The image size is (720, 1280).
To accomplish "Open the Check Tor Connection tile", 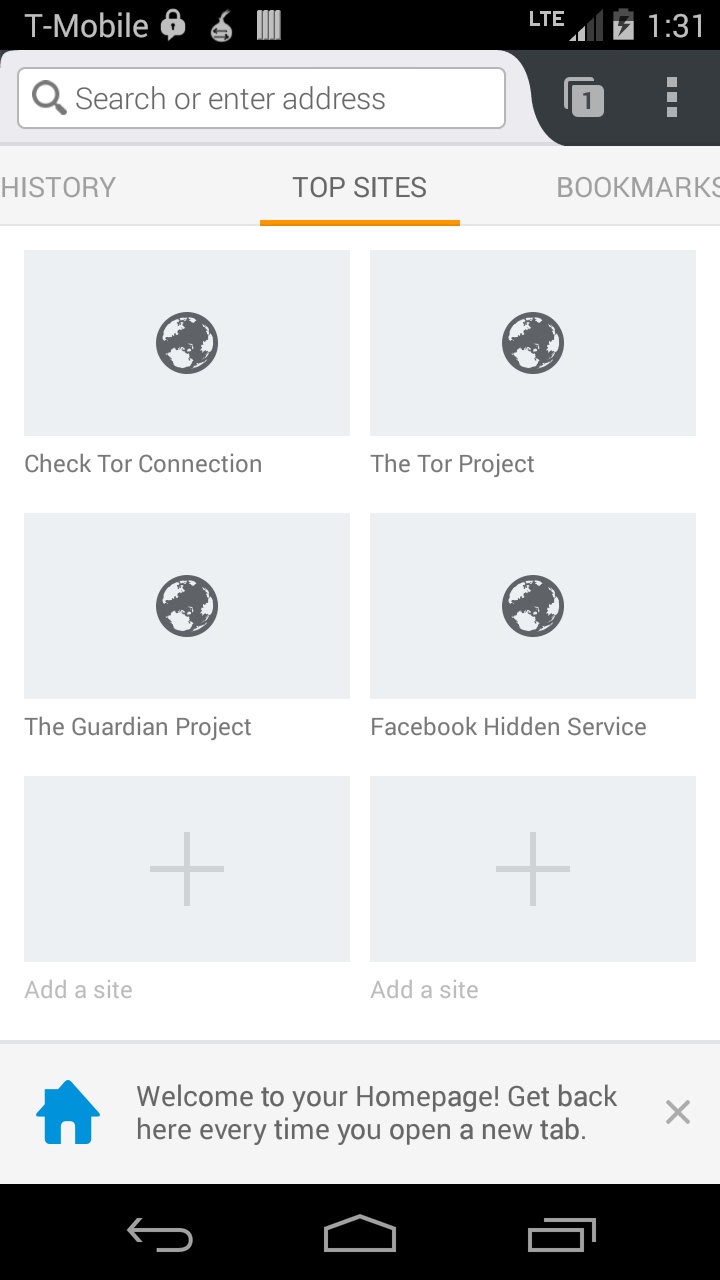I will click(187, 364).
